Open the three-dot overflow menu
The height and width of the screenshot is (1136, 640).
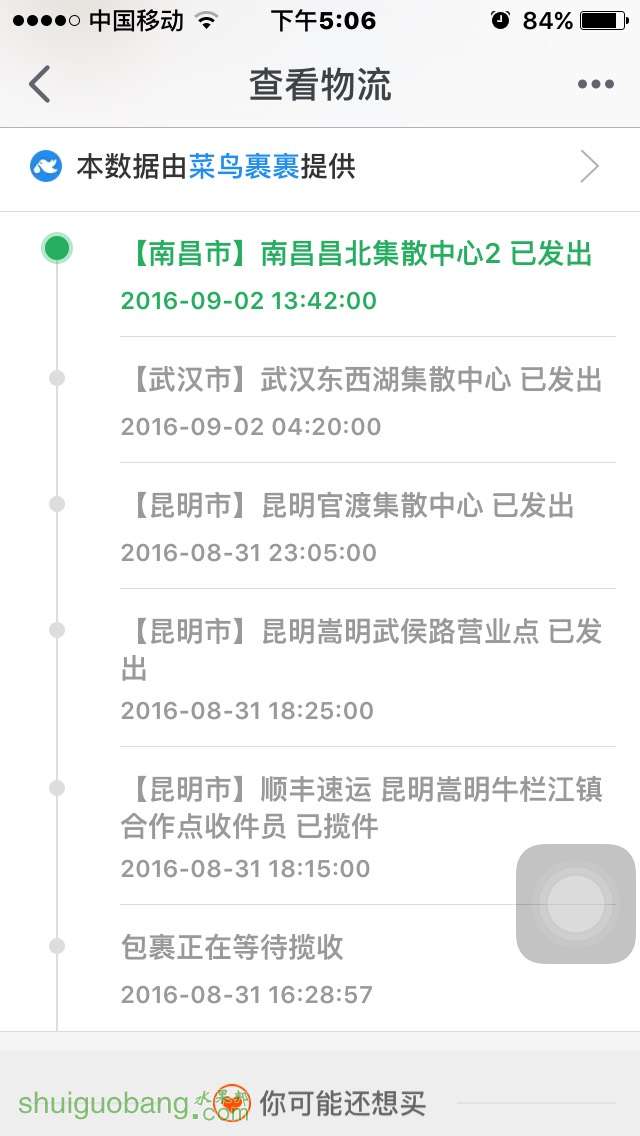point(595,85)
